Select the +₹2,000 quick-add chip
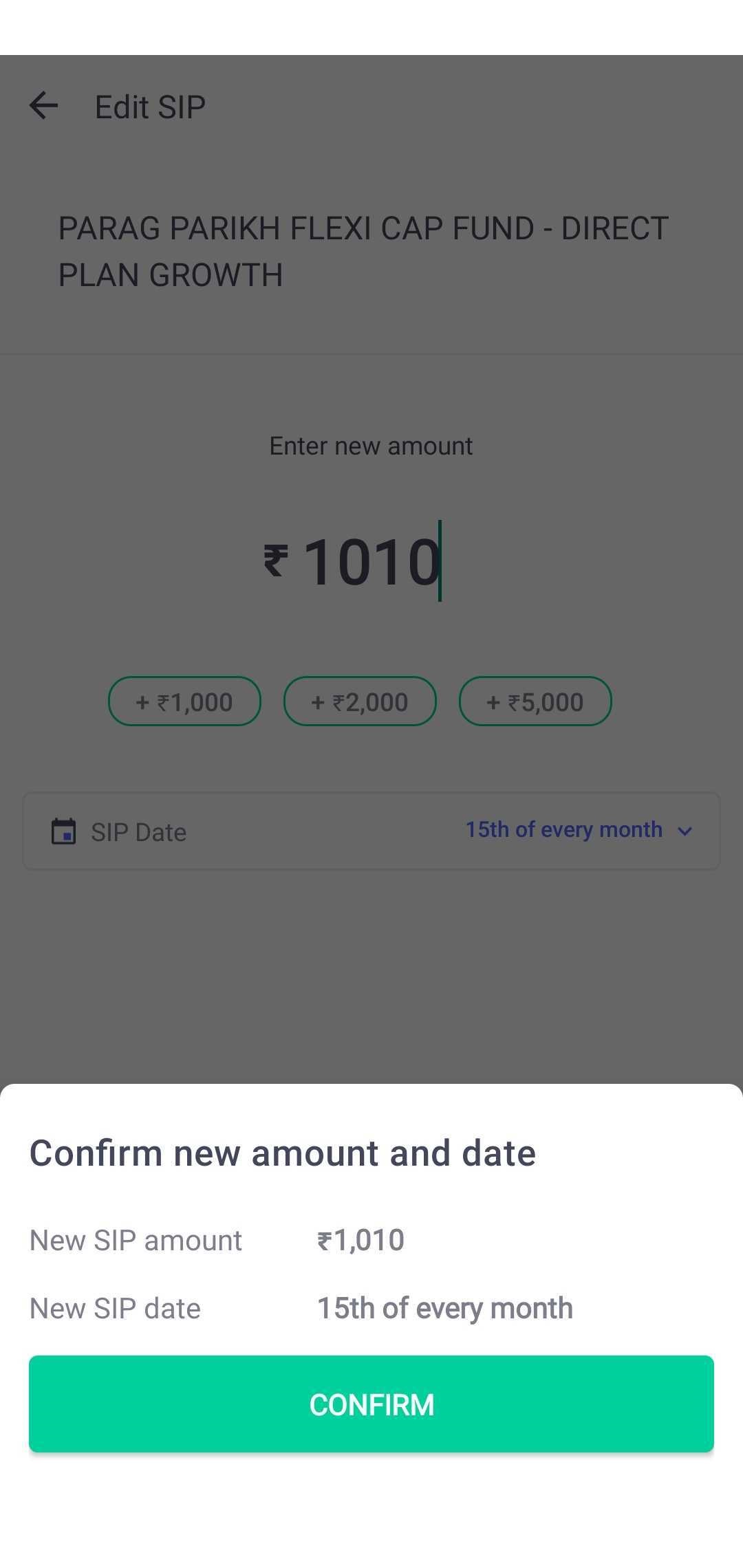 (359, 701)
